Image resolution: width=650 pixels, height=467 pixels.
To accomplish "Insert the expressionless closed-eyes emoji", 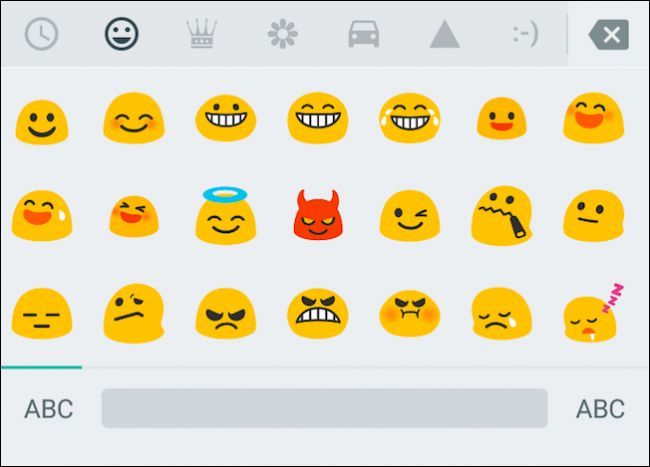I will click(x=40, y=312).
